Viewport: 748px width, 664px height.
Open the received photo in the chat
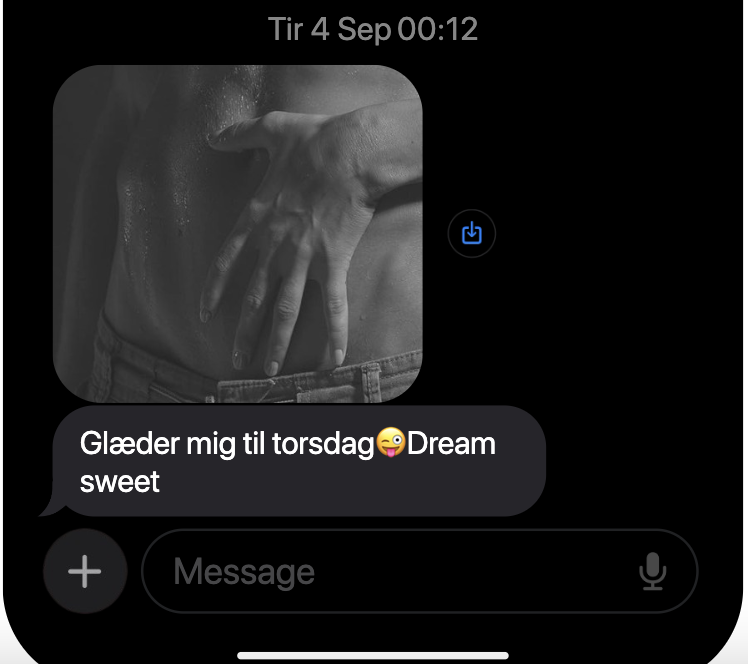click(237, 234)
